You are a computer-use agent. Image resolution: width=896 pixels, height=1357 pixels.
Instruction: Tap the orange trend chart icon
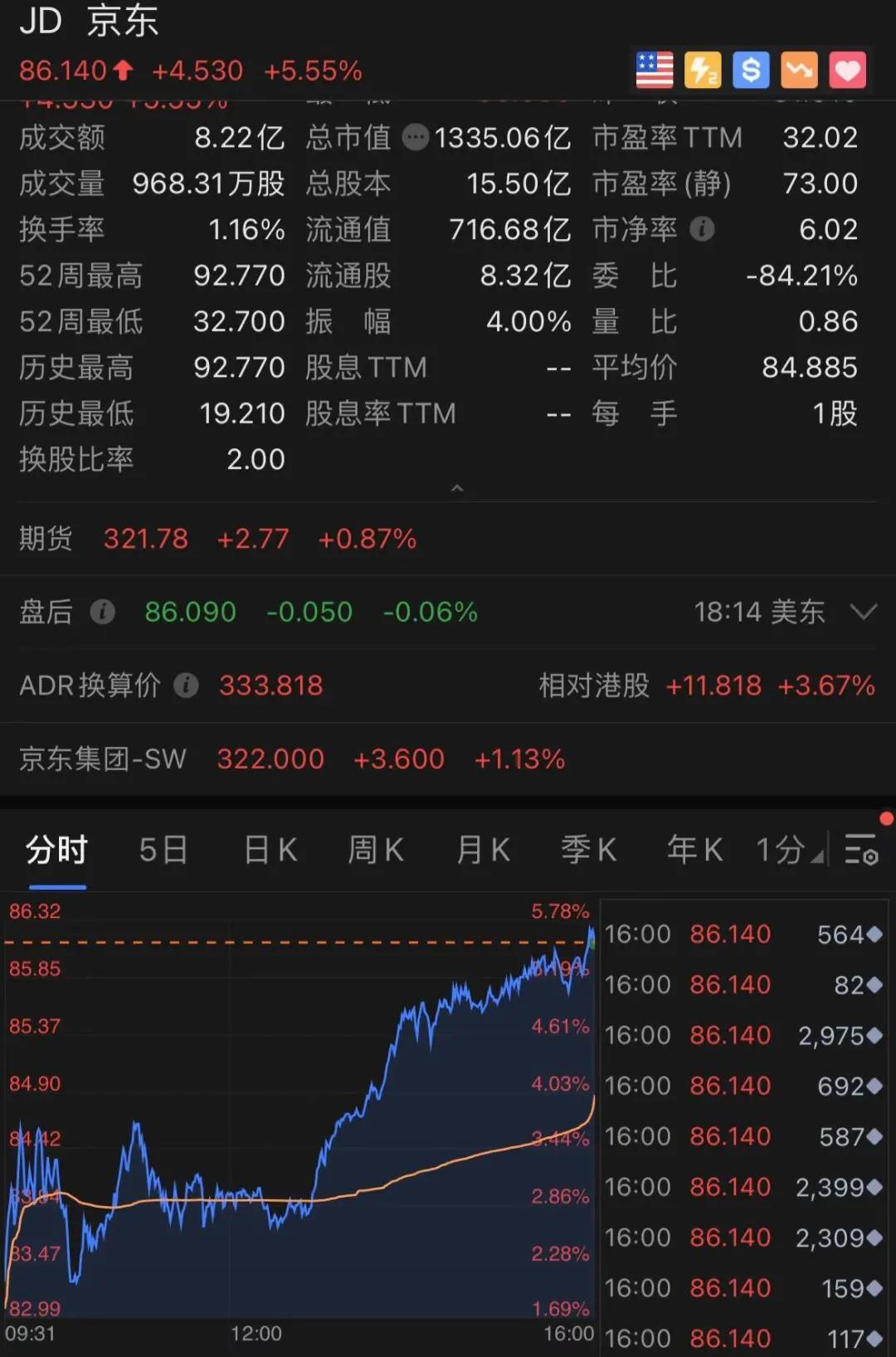pos(799,71)
